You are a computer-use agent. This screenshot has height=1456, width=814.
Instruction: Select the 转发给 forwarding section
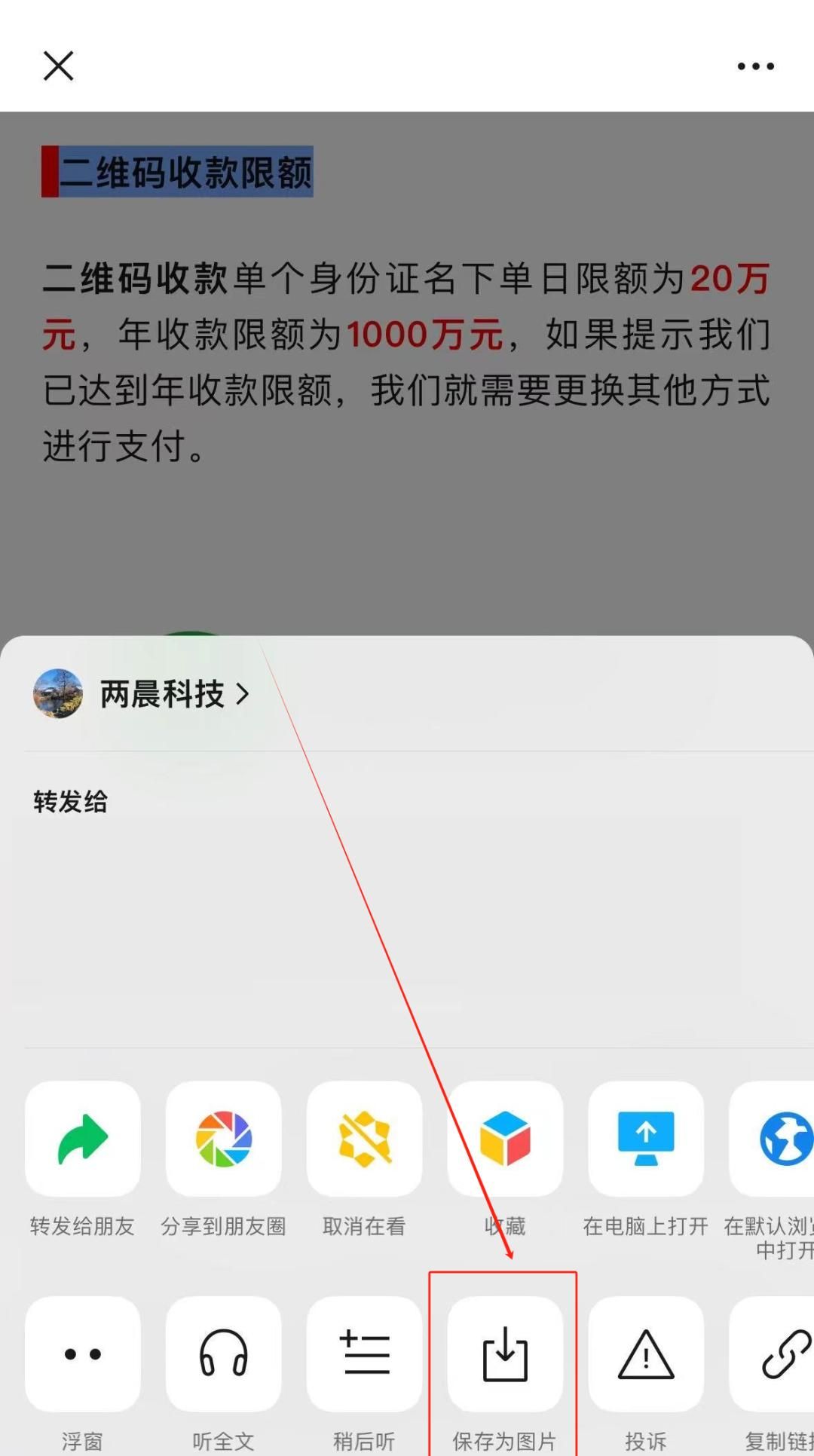(70, 803)
